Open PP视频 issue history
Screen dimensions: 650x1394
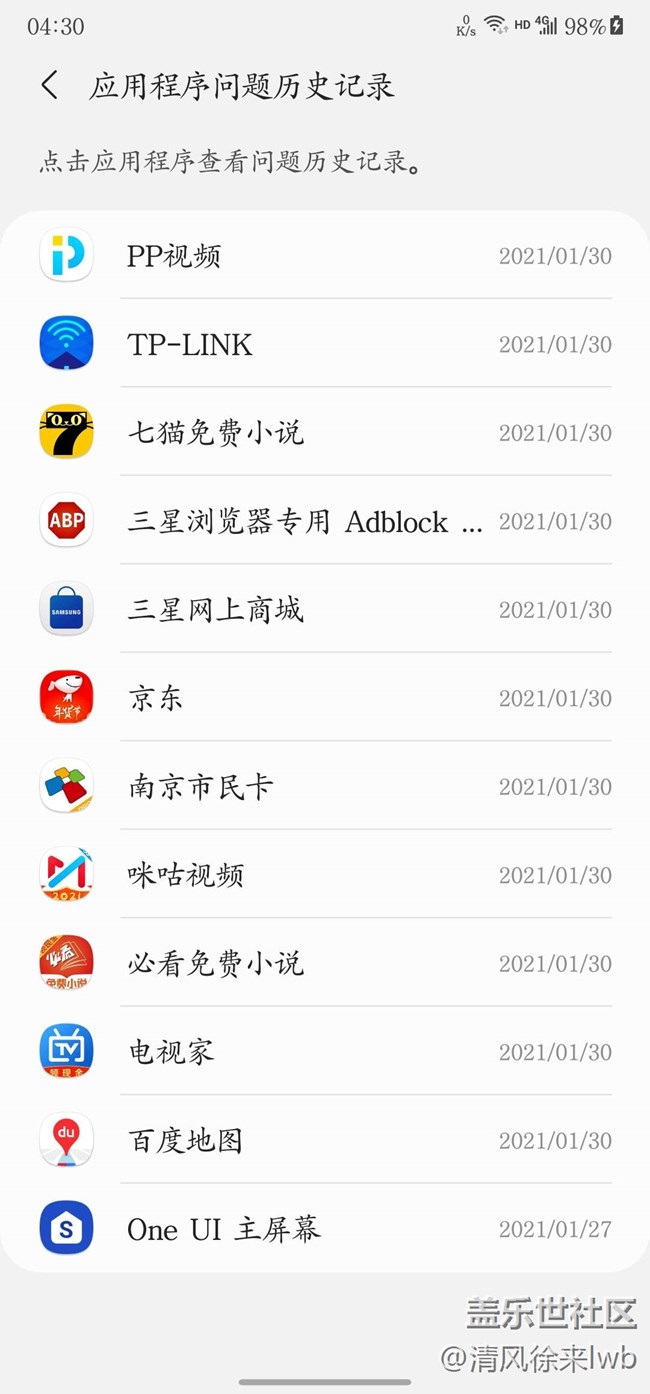[325, 256]
